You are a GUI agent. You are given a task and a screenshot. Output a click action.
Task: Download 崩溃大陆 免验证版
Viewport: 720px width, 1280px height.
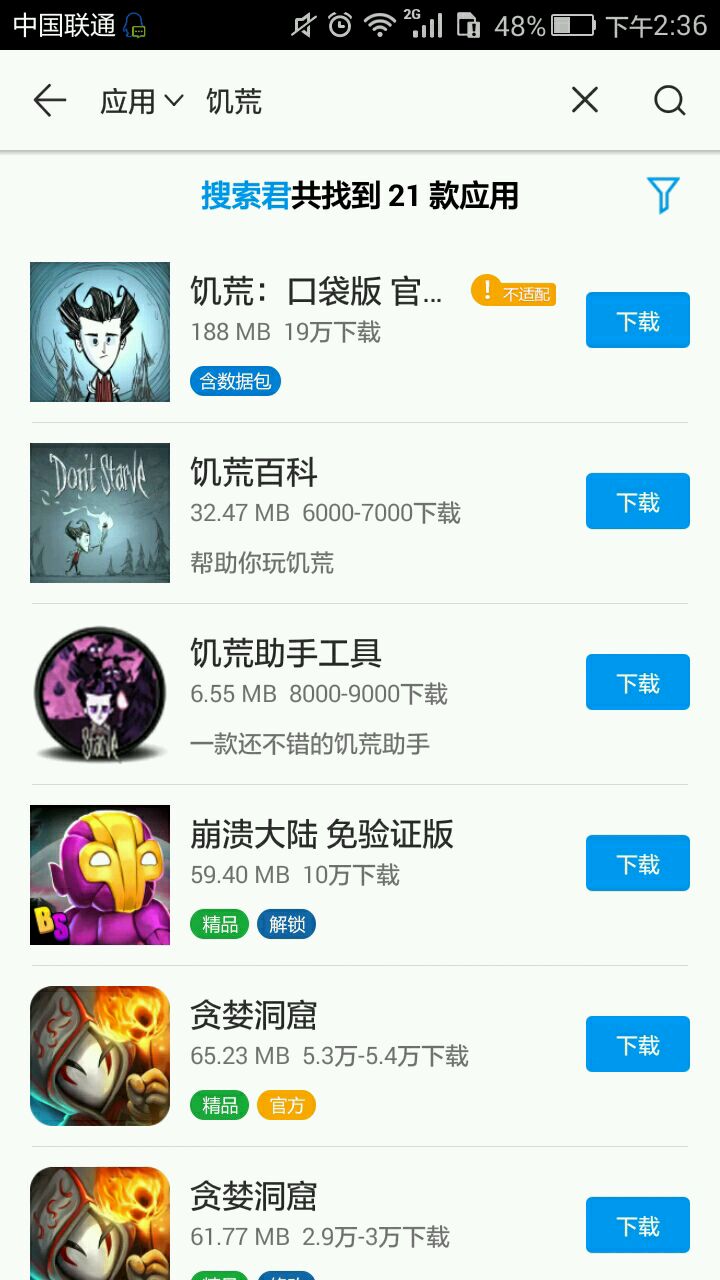637,863
